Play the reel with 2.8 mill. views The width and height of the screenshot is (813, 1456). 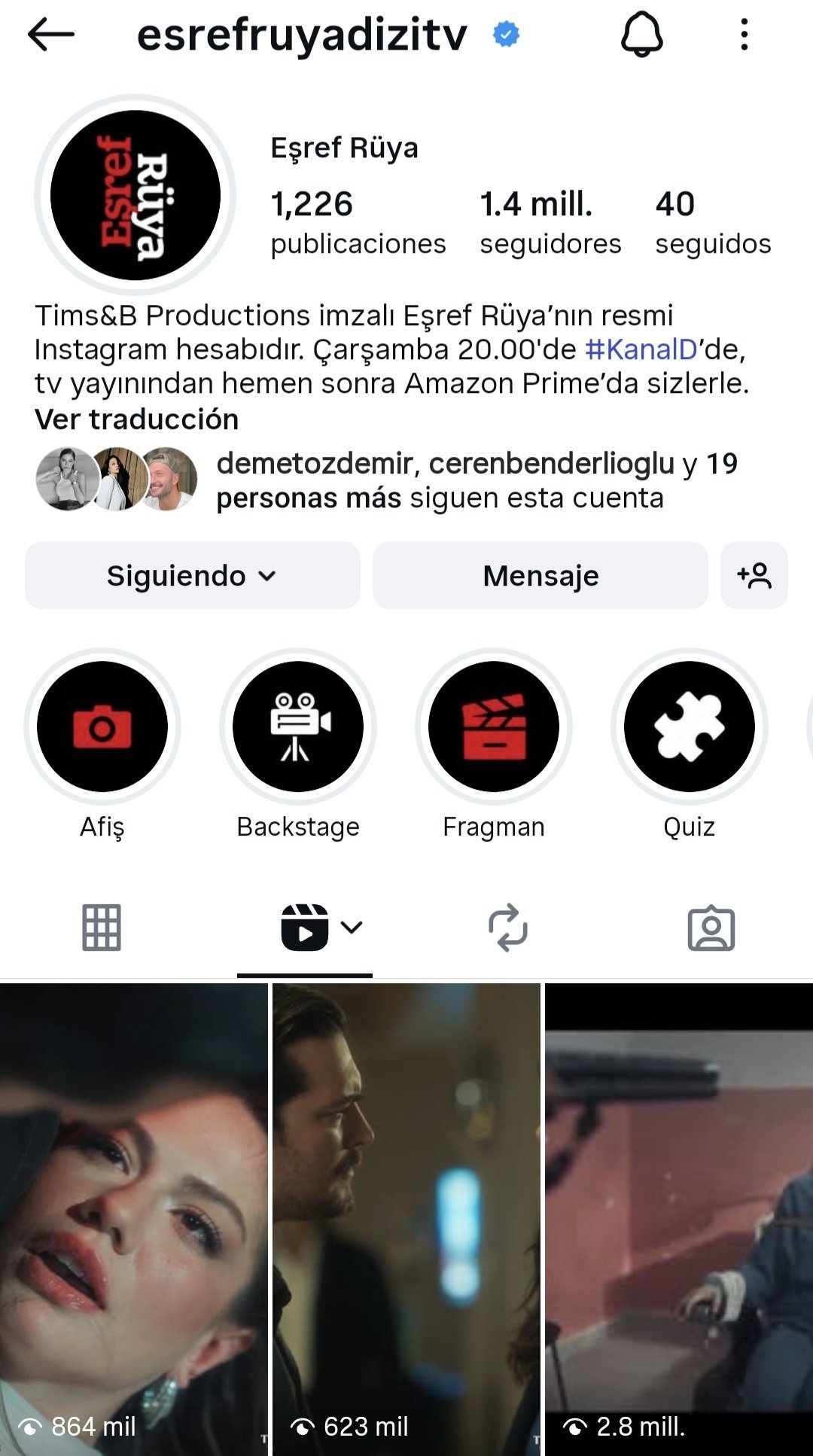pos(678,1218)
